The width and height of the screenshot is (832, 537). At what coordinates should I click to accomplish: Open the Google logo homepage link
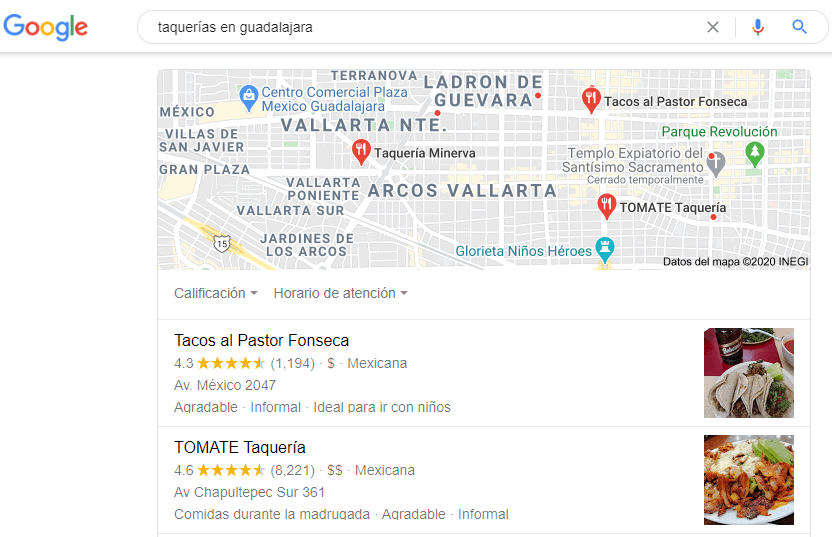click(x=45, y=28)
